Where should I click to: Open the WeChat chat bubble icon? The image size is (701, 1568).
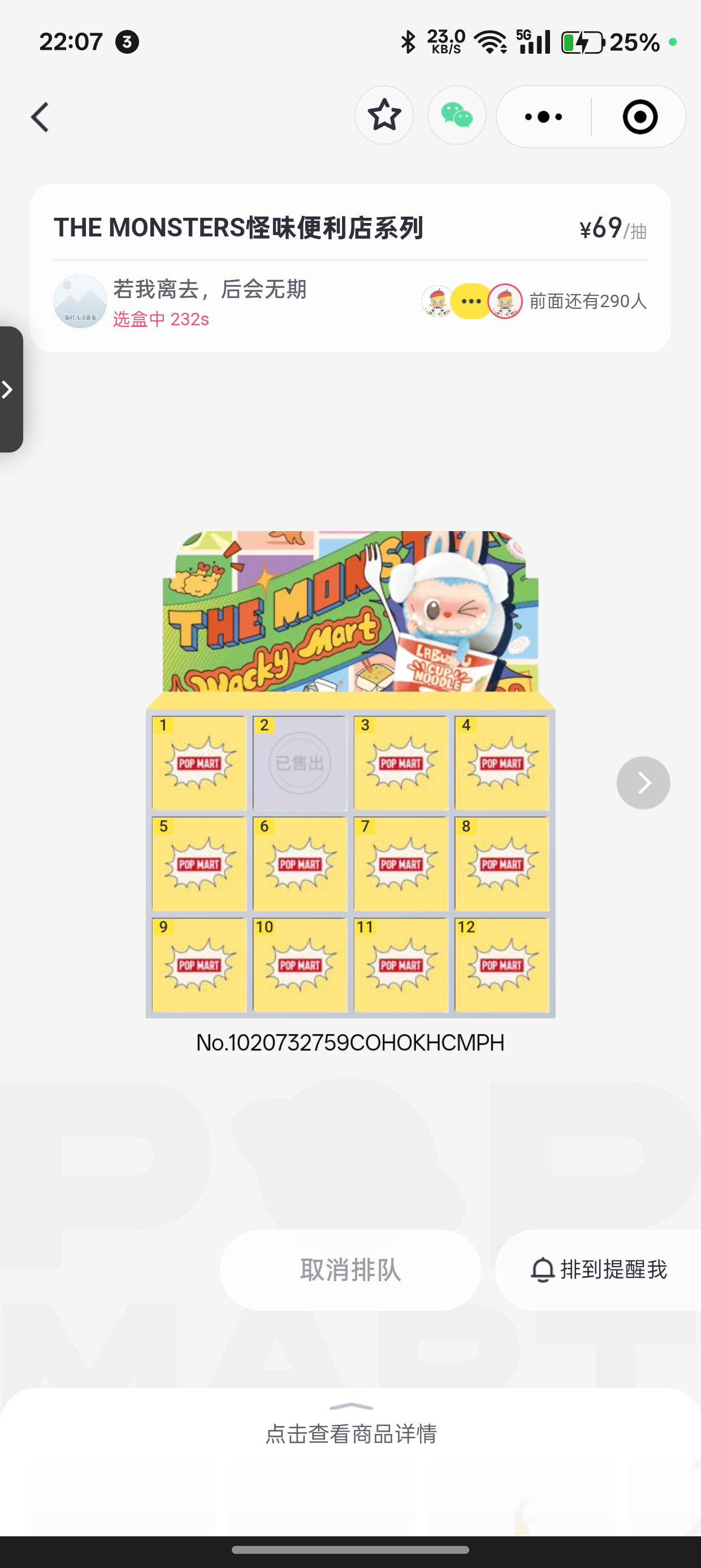coord(456,115)
